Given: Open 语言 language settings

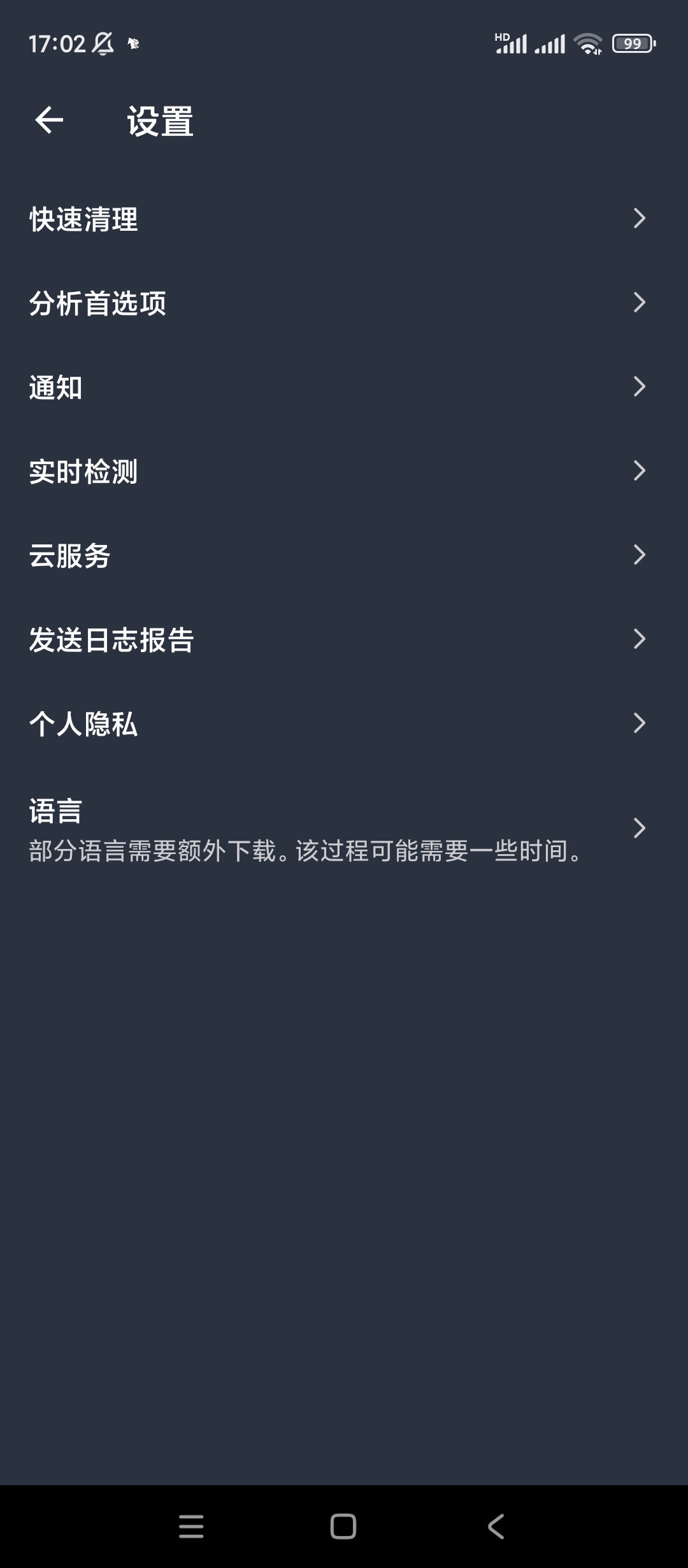Looking at the screenshot, I should click(x=344, y=829).
